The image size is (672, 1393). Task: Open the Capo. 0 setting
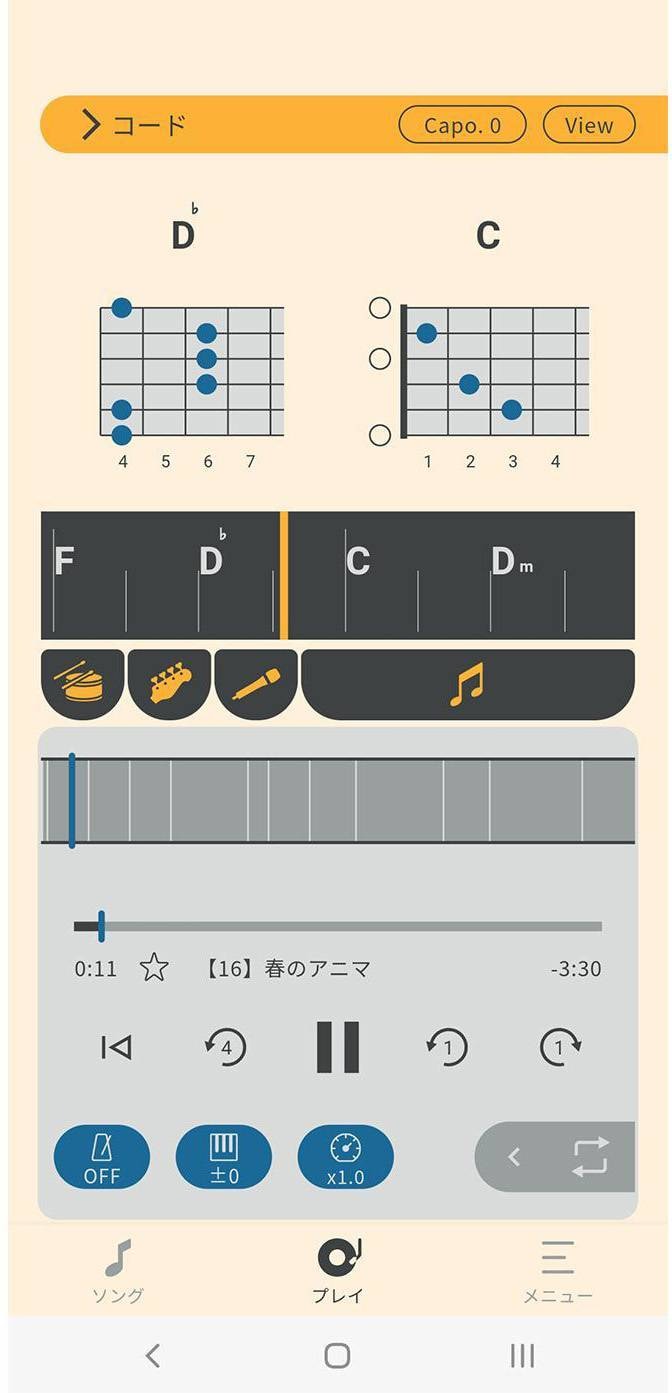pos(461,125)
